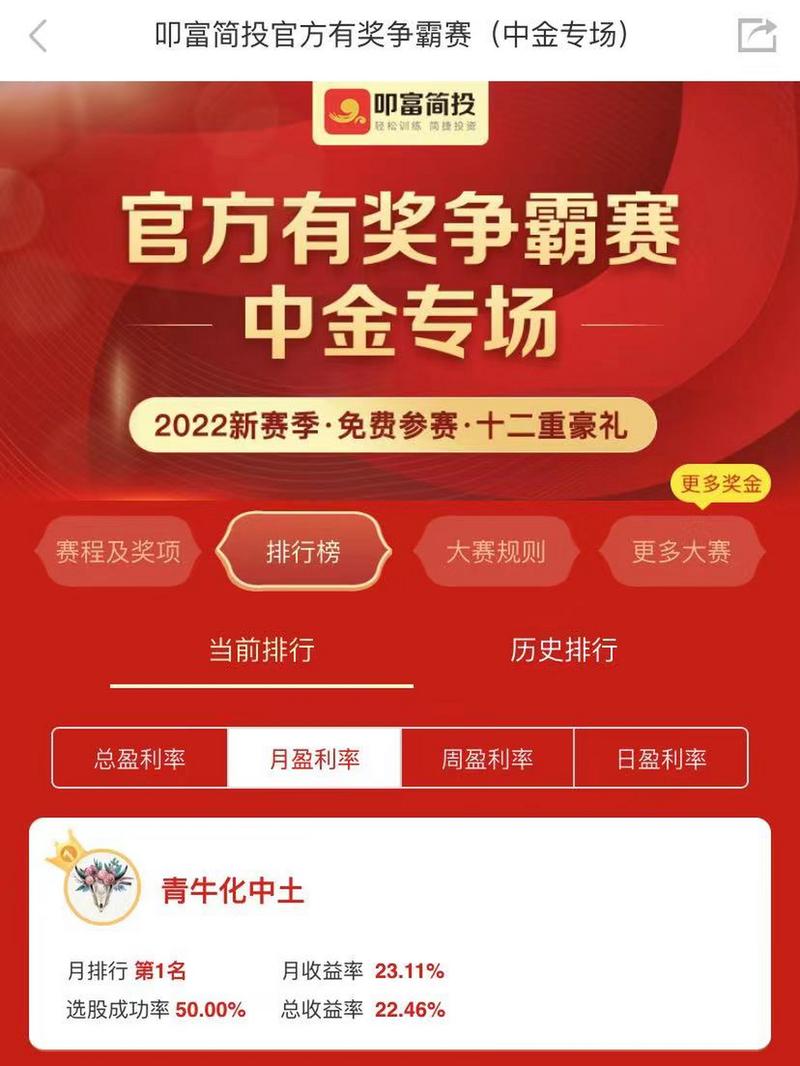Select the 总盈利率 filter option
This screenshot has width=800, height=1066.
(x=140, y=758)
